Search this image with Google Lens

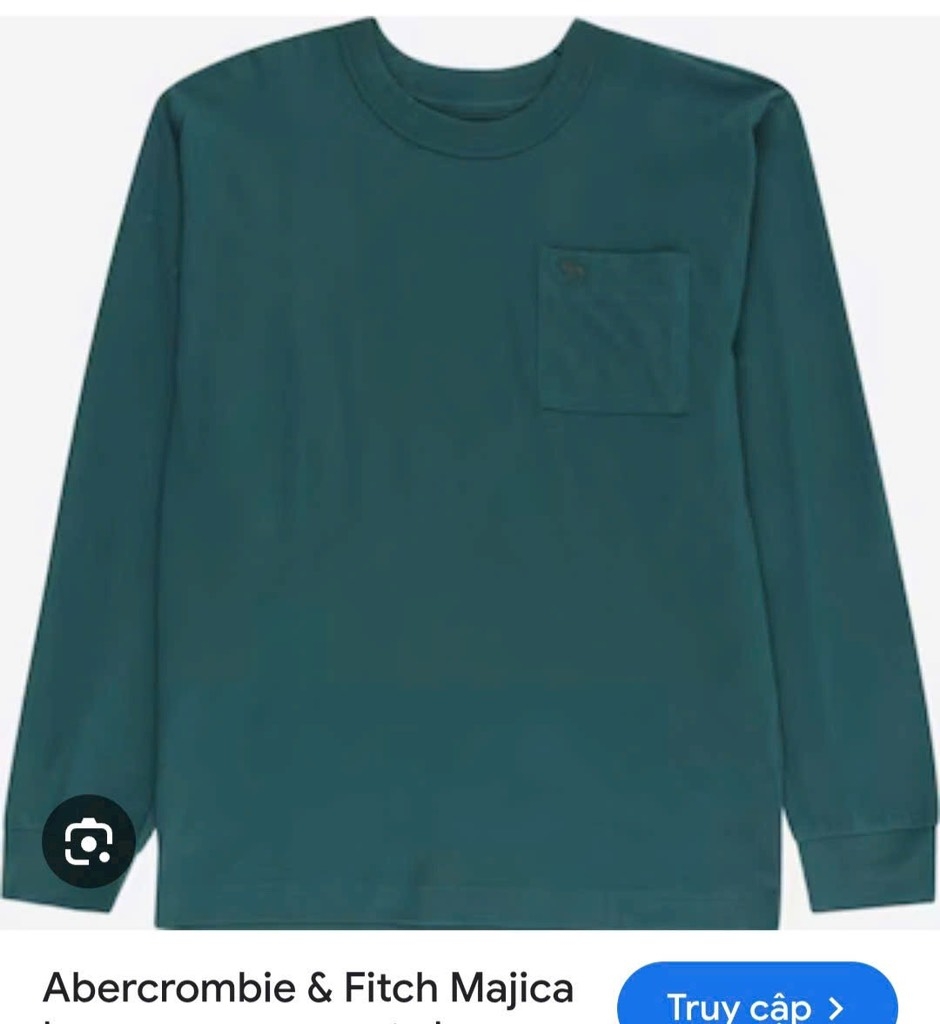88,843
